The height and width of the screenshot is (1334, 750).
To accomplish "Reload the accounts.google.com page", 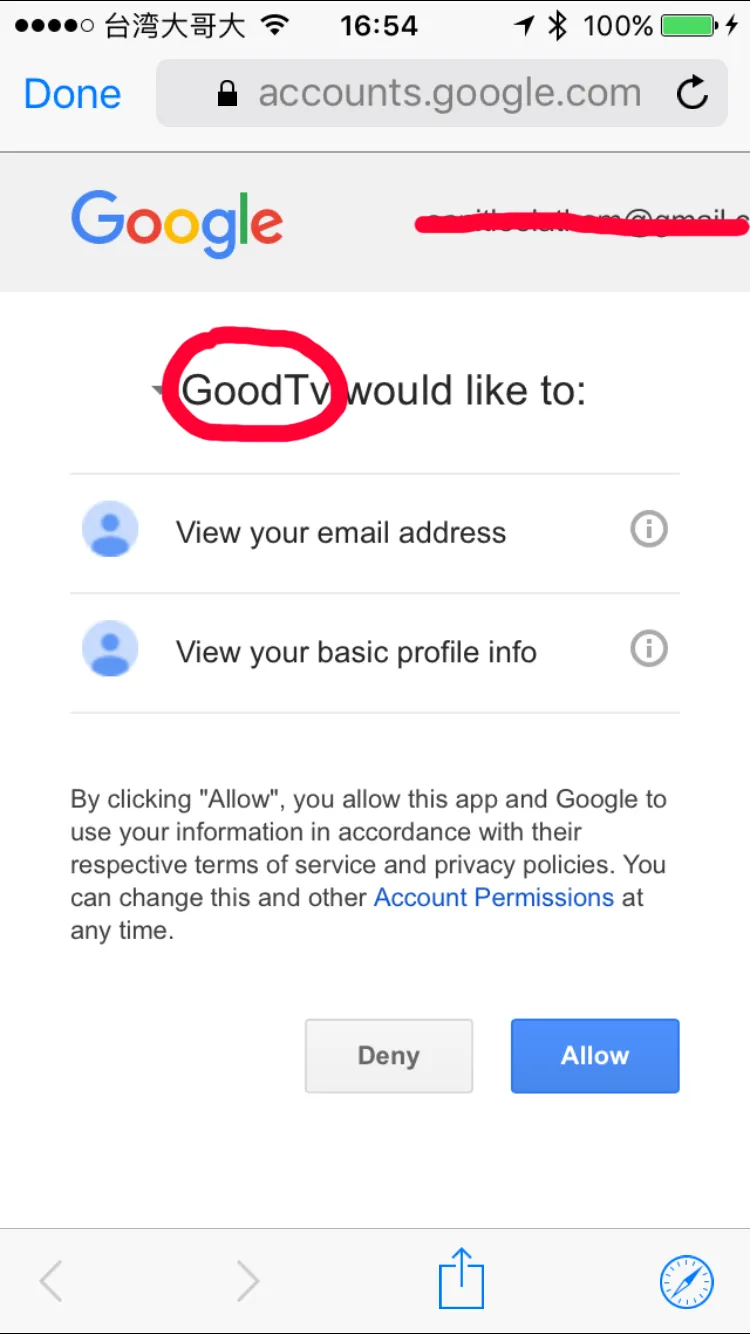I will [x=692, y=94].
